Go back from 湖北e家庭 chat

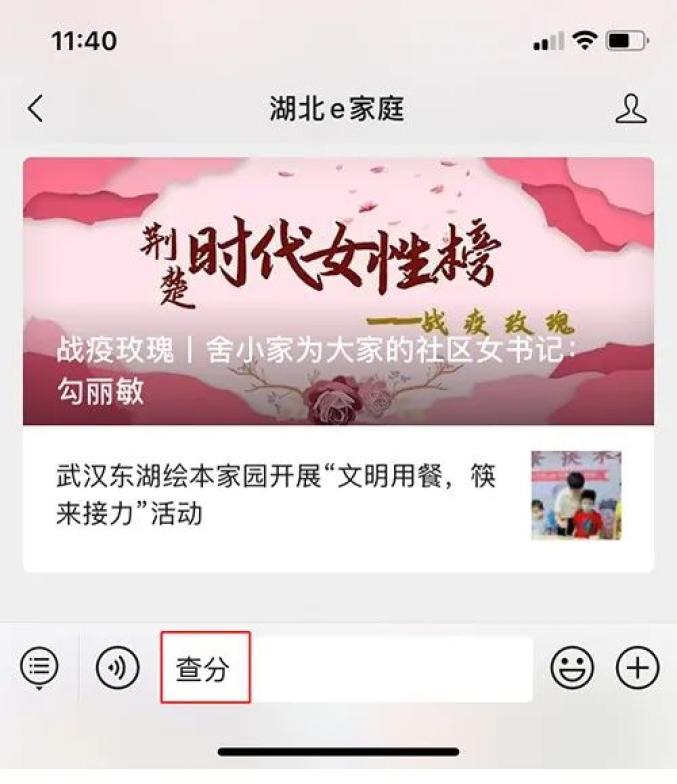(x=36, y=108)
